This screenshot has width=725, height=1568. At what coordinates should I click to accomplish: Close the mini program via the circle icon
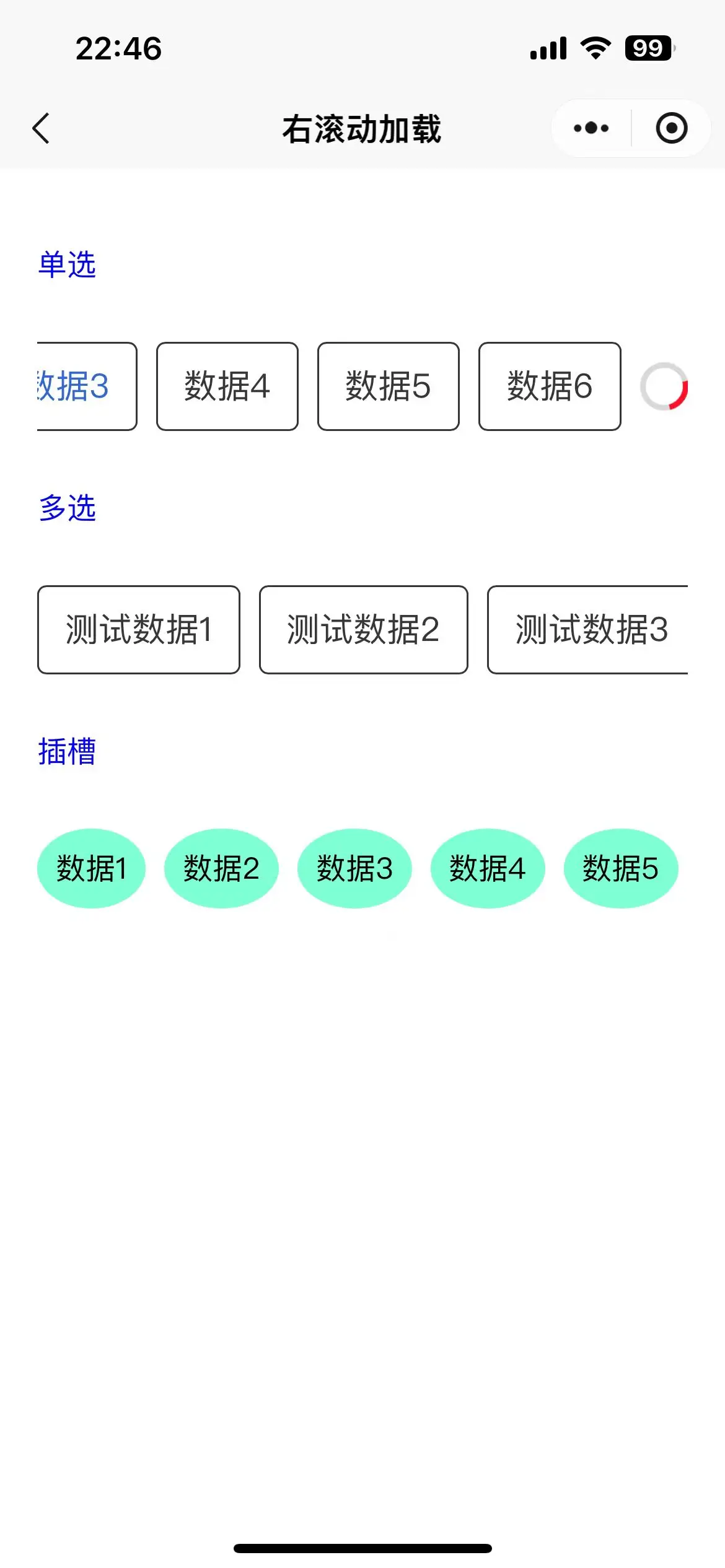(x=672, y=128)
